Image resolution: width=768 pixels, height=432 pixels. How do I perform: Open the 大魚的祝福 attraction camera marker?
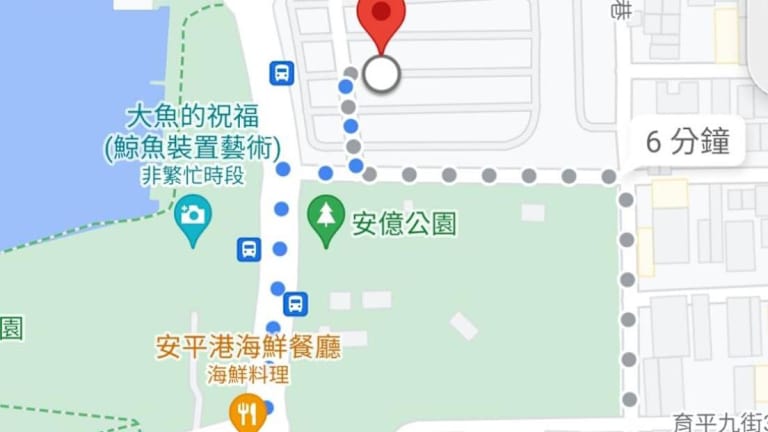192,216
